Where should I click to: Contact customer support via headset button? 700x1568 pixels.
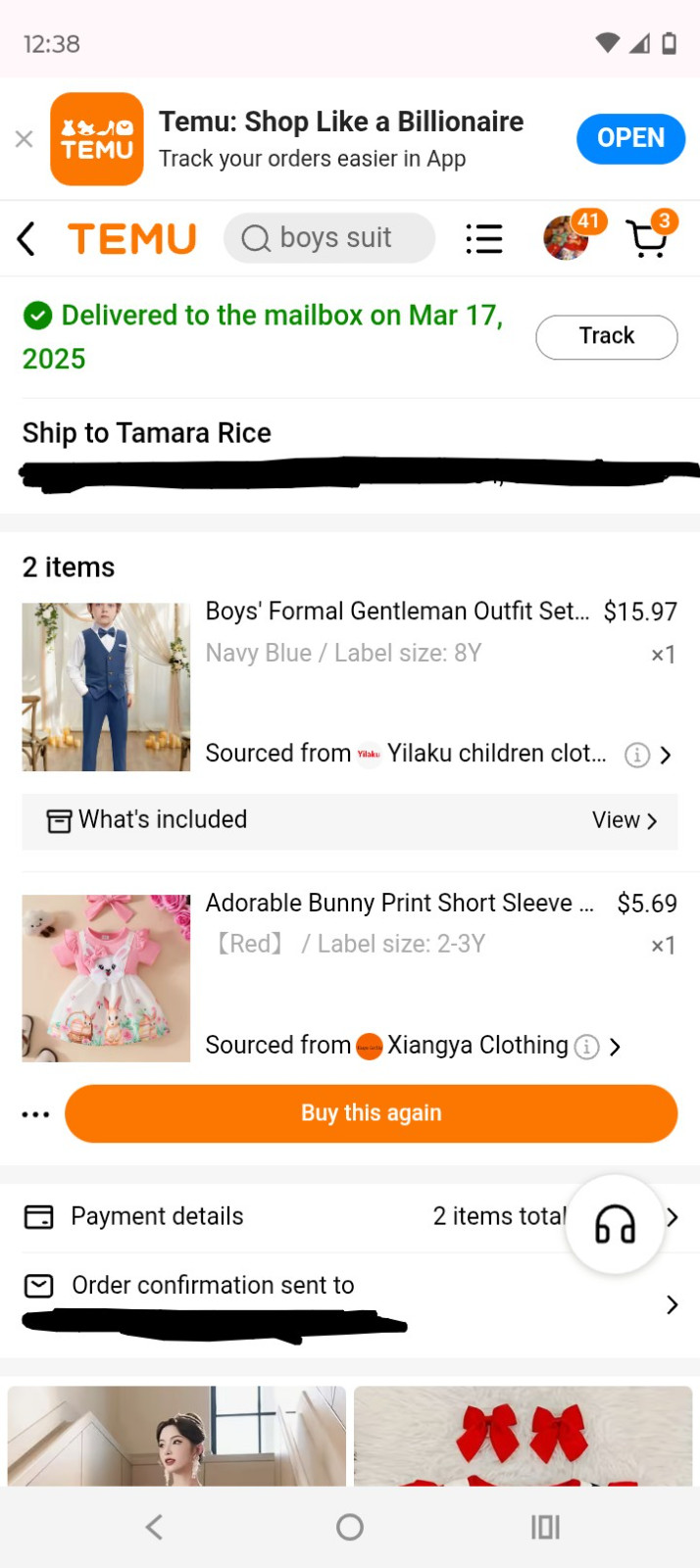point(615,1224)
